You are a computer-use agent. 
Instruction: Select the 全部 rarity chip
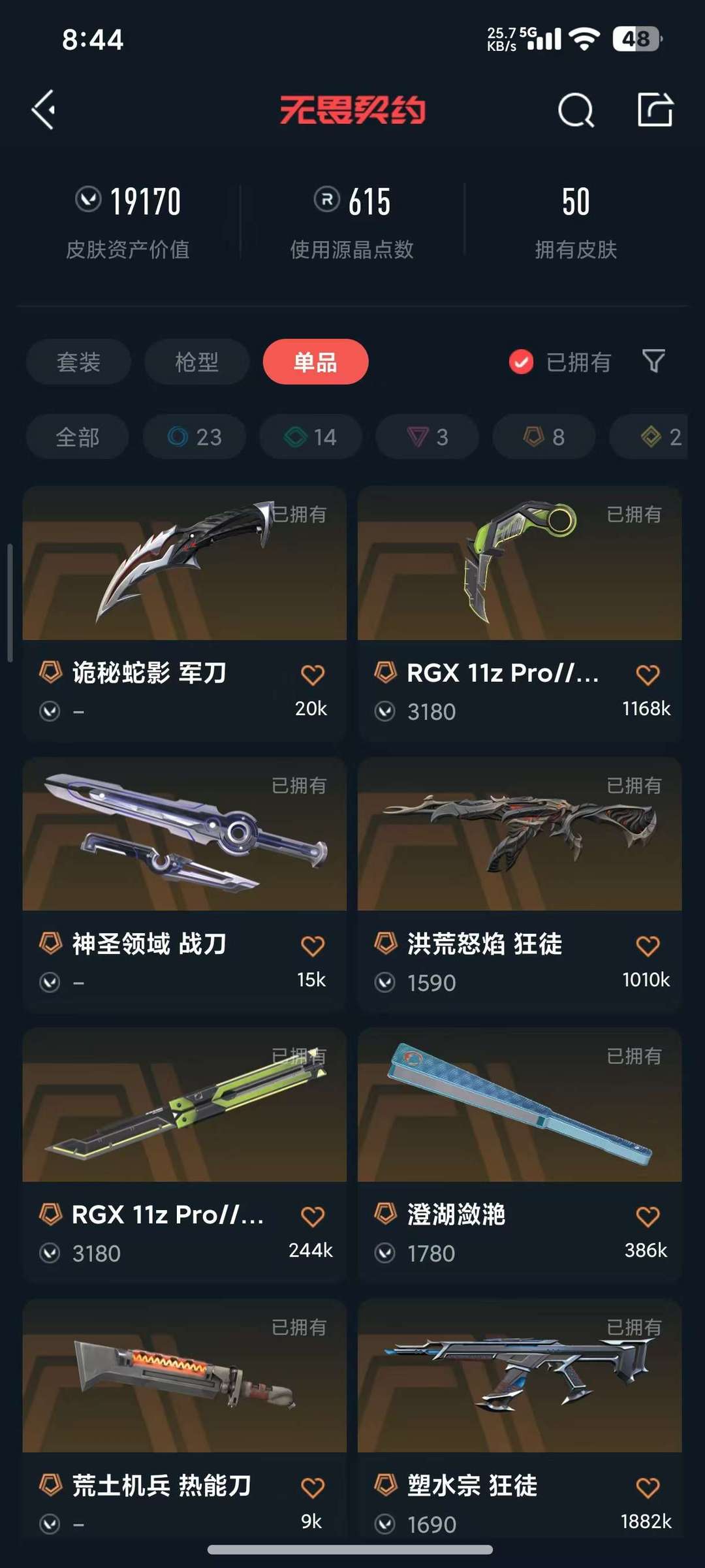click(77, 437)
